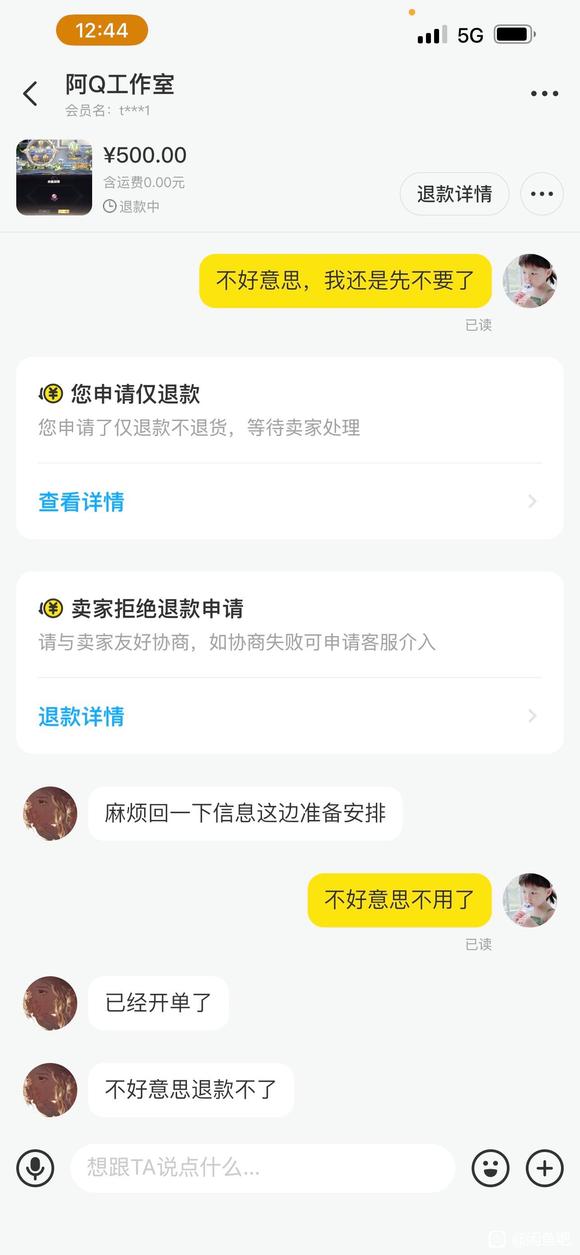The image size is (580, 1255).
Task: Open the plus attachment menu
Action: pos(545,1167)
